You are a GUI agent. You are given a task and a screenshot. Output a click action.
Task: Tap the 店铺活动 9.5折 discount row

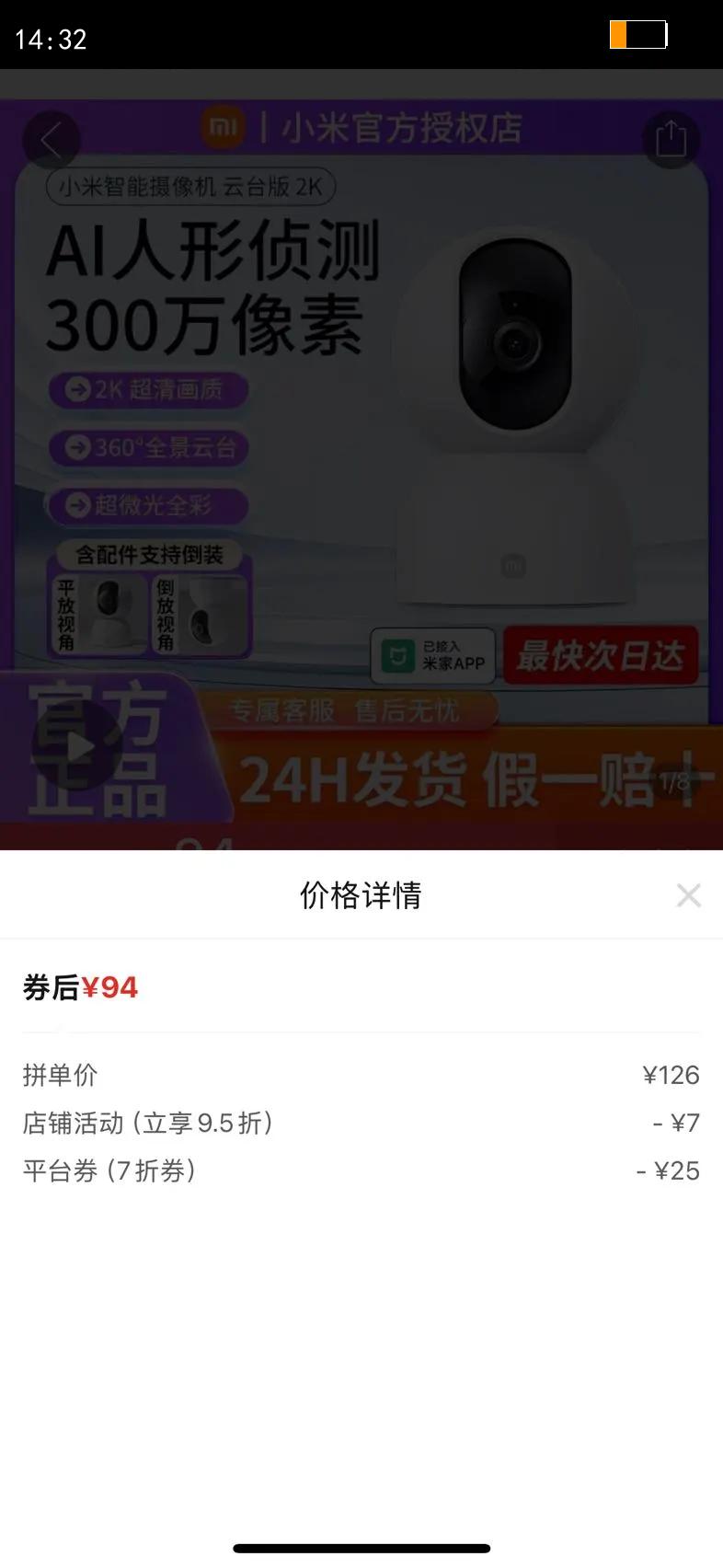click(x=361, y=1123)
